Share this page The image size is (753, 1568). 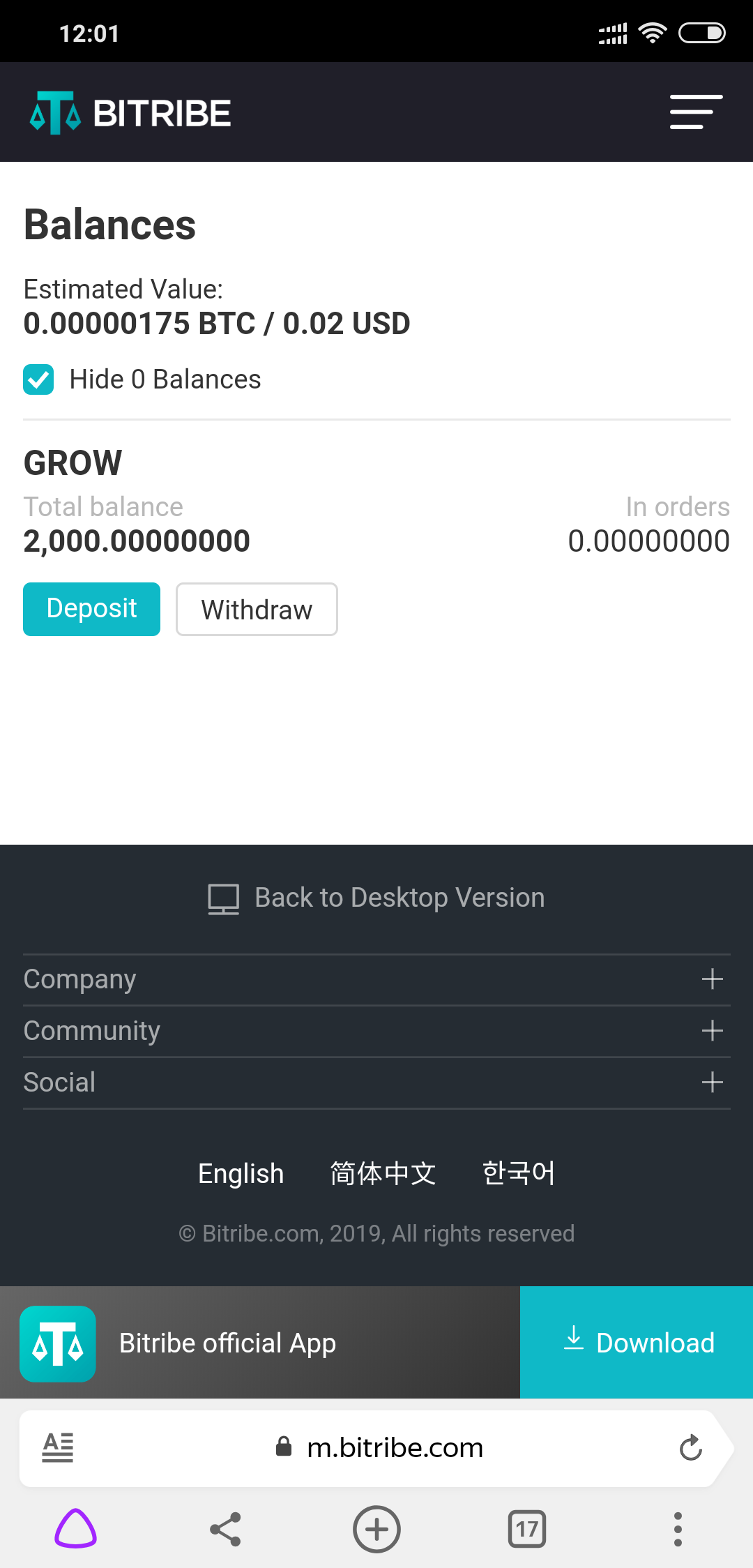(226, 1529)
